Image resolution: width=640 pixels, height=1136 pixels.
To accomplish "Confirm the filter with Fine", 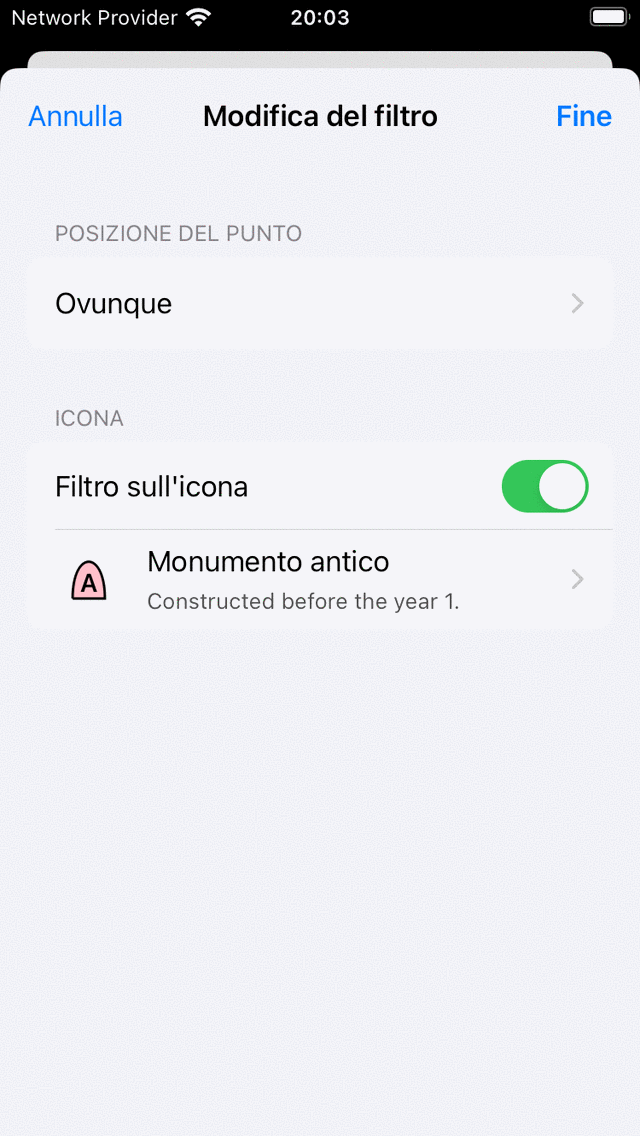I will pyautogui.click(x=583, y=116).
